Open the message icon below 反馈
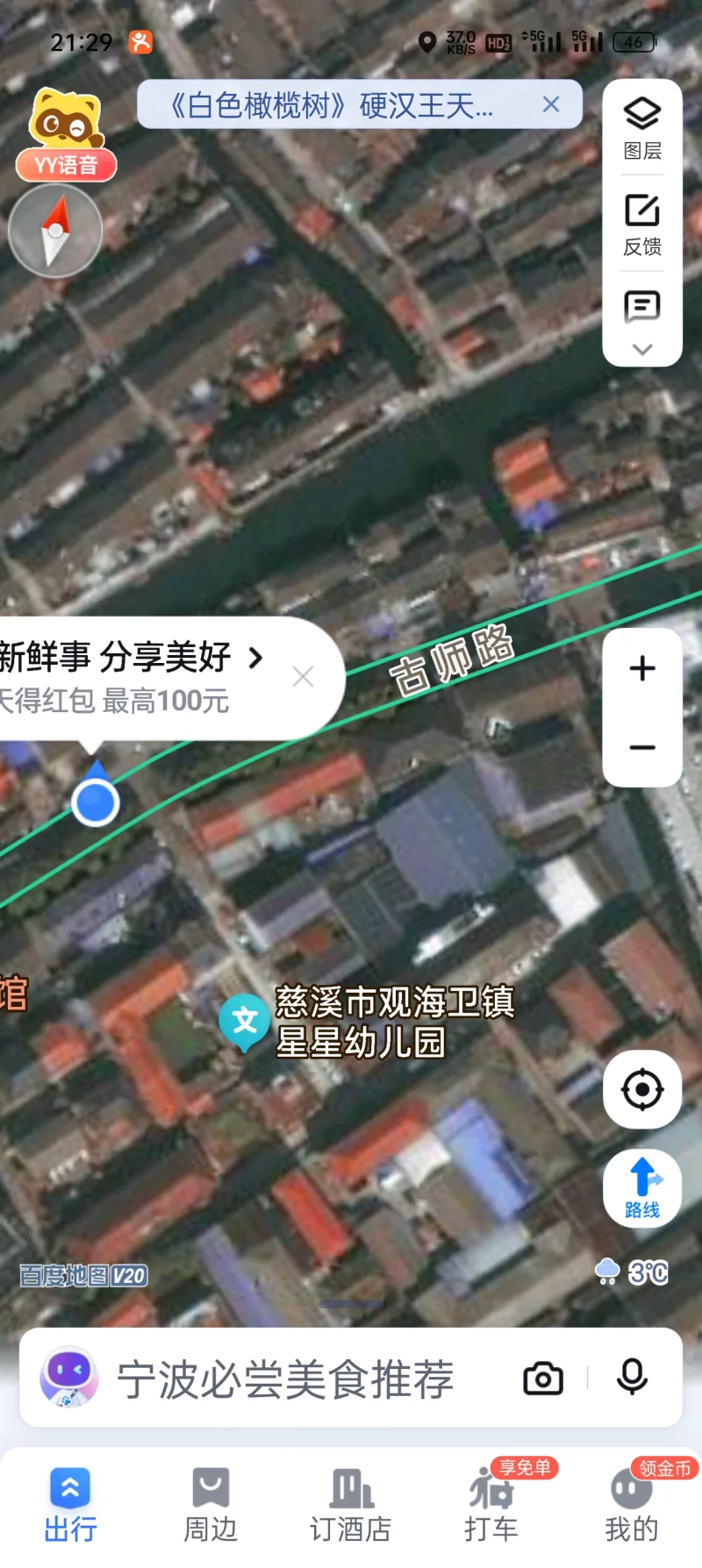 [642, 307]
